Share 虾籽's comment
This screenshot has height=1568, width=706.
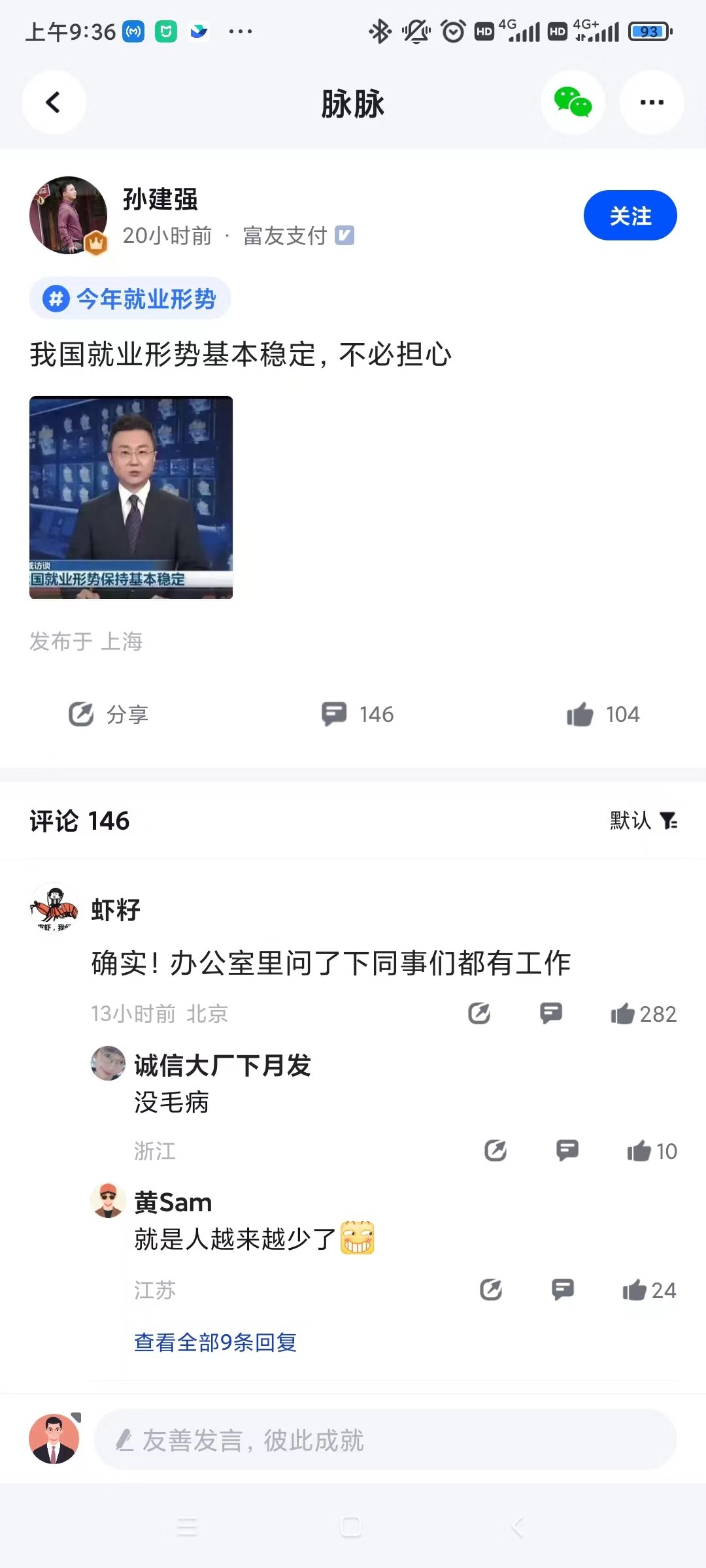[479, 1013]
